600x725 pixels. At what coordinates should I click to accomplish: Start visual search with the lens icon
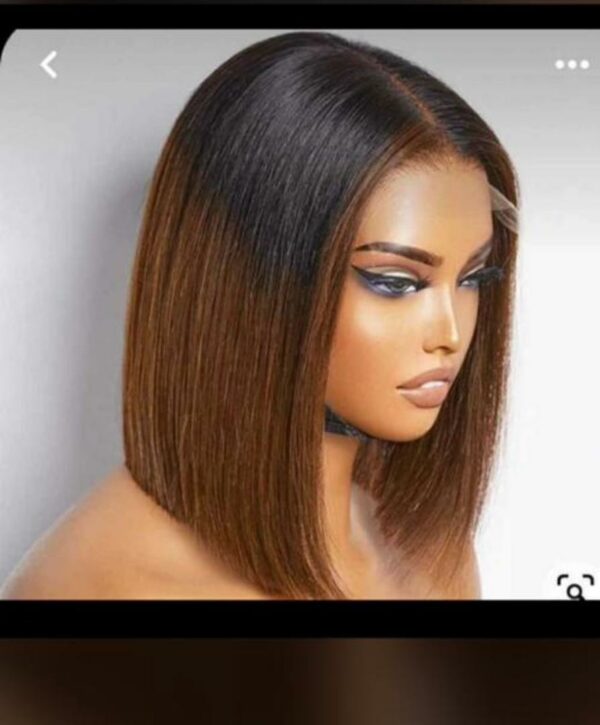pos(574,588)
